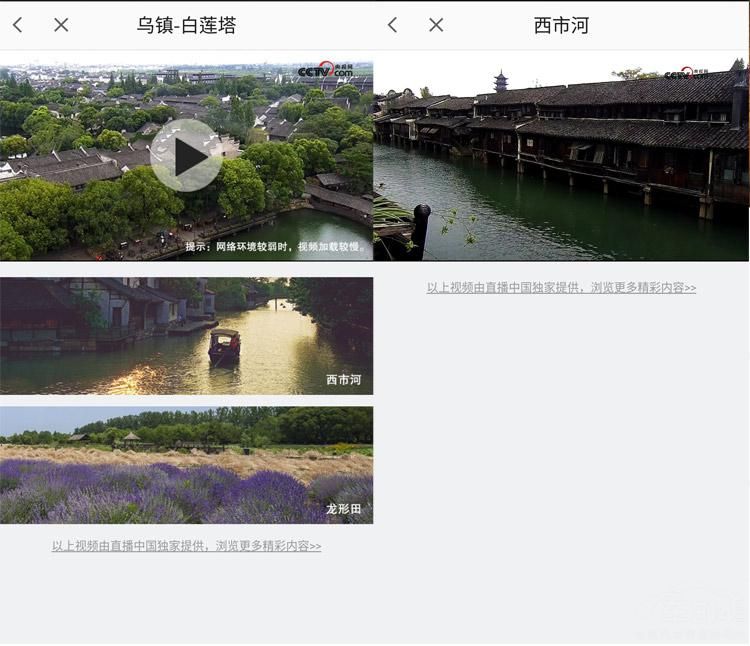
Task: Open the 西市河 video thumbnail
Action: 186,336
